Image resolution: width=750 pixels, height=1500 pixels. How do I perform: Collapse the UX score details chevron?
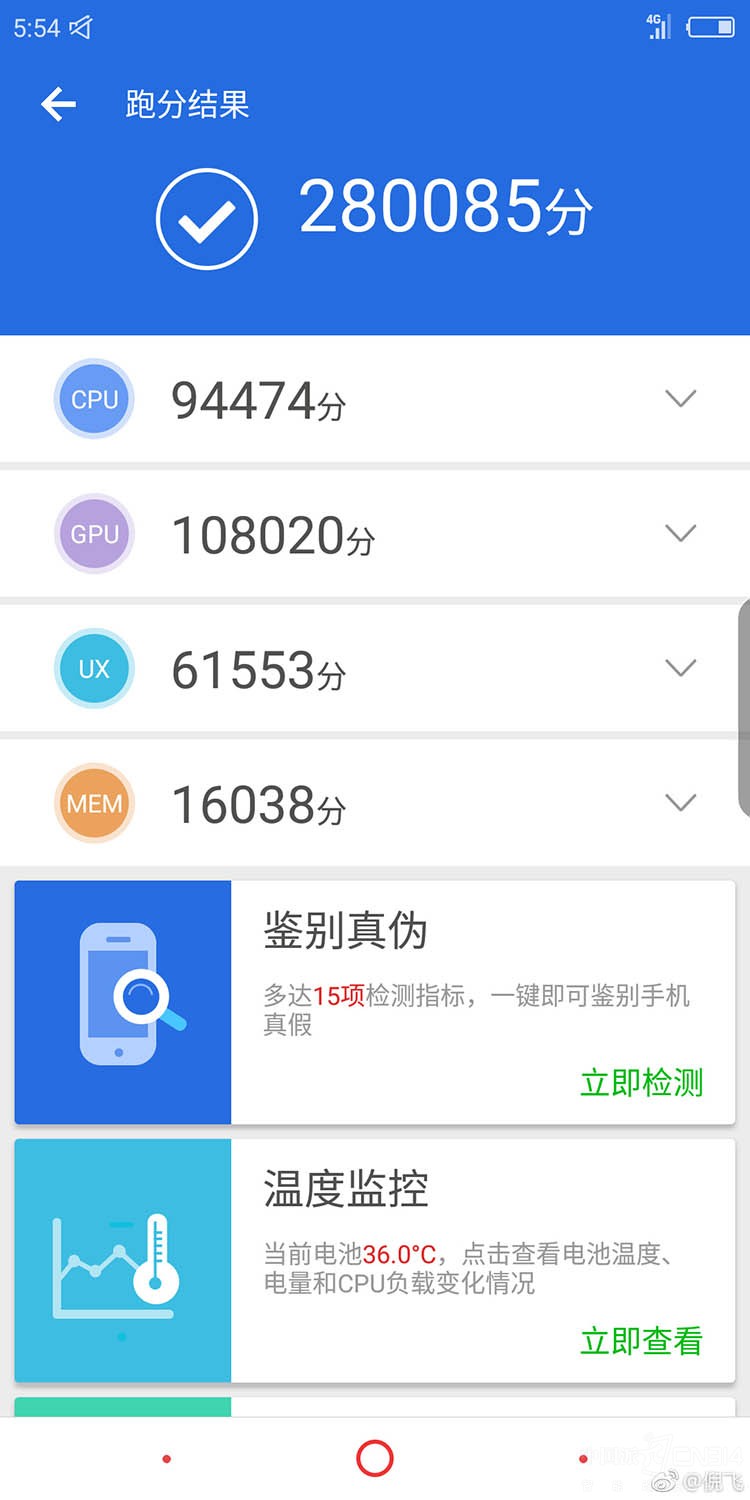click(x=681, y=668)
